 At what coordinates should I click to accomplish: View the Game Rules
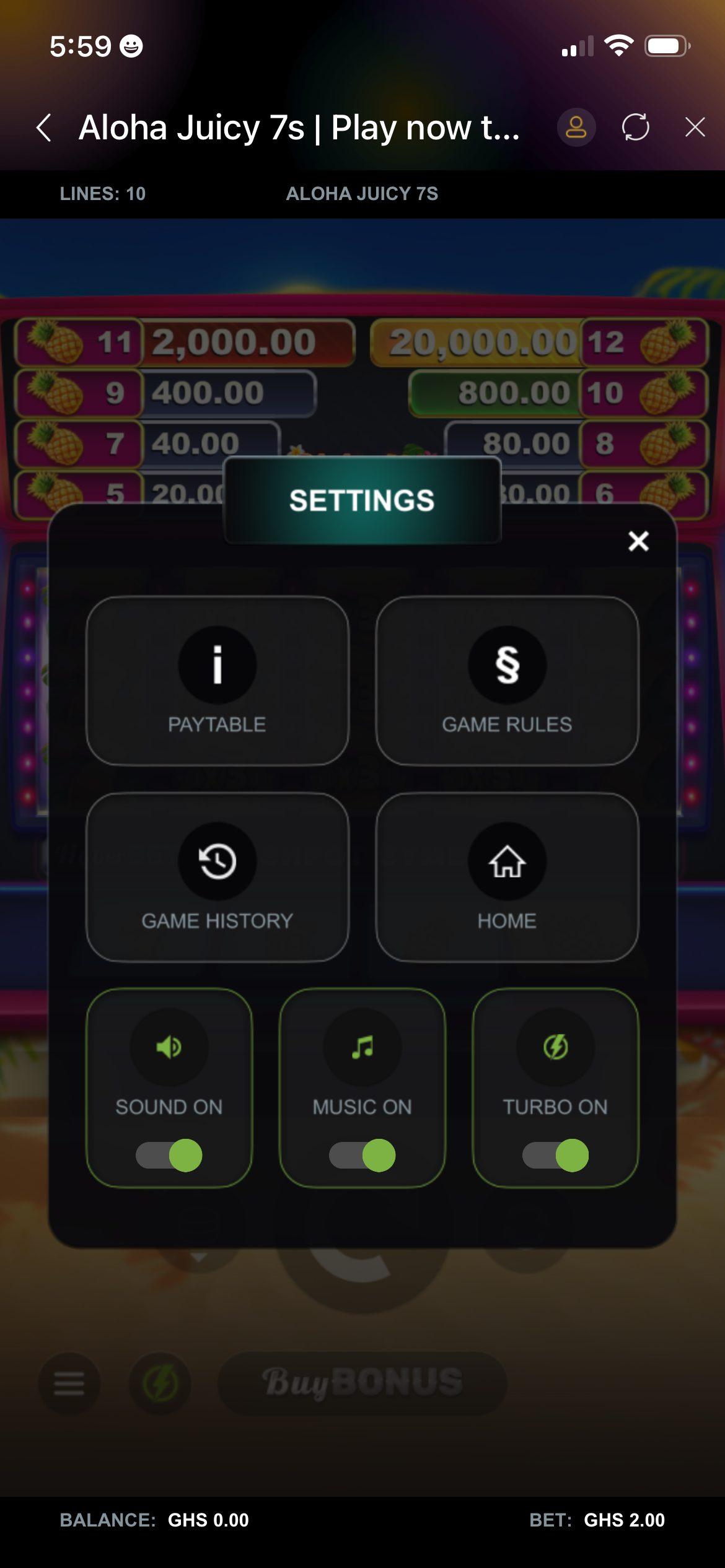[x=507, y=681]
